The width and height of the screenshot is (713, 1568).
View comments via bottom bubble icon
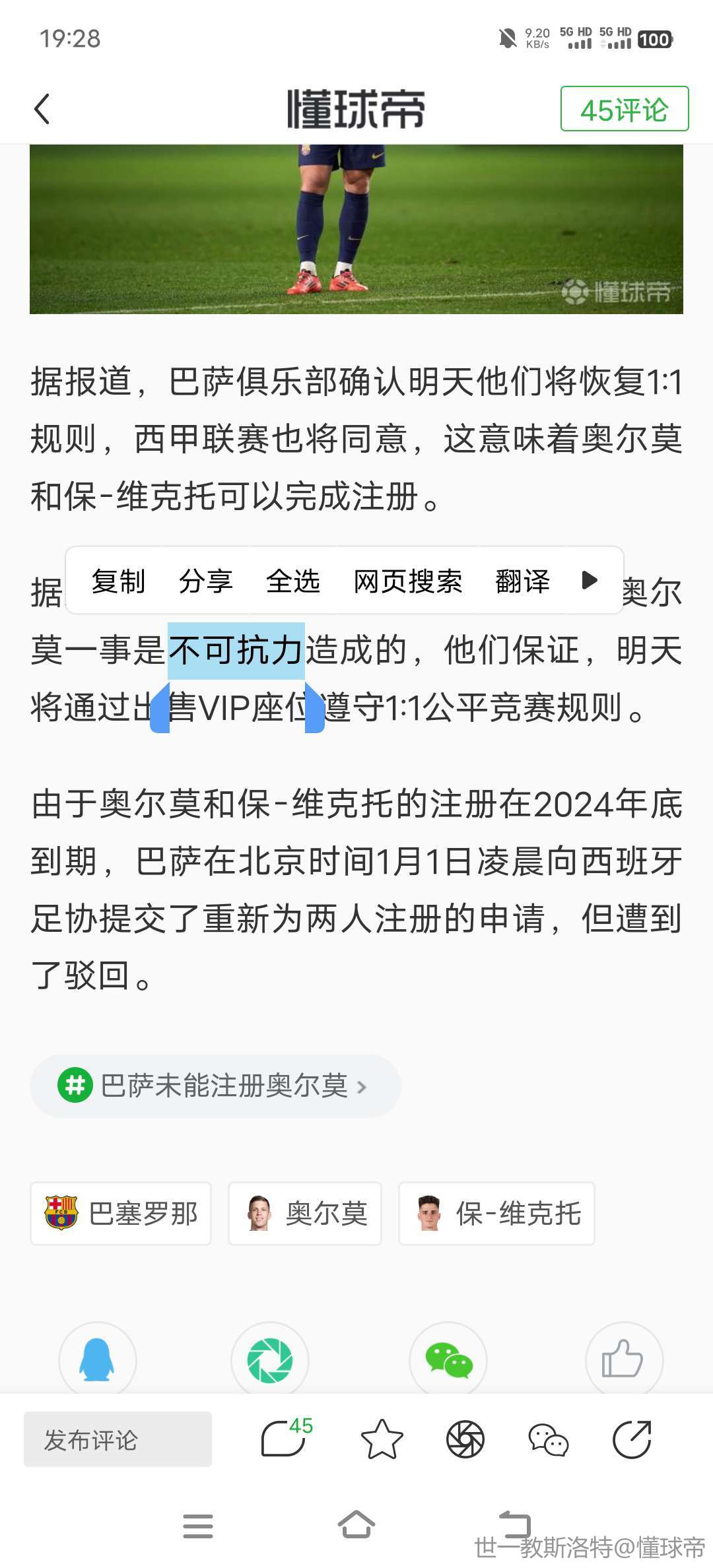(285, 1439)
